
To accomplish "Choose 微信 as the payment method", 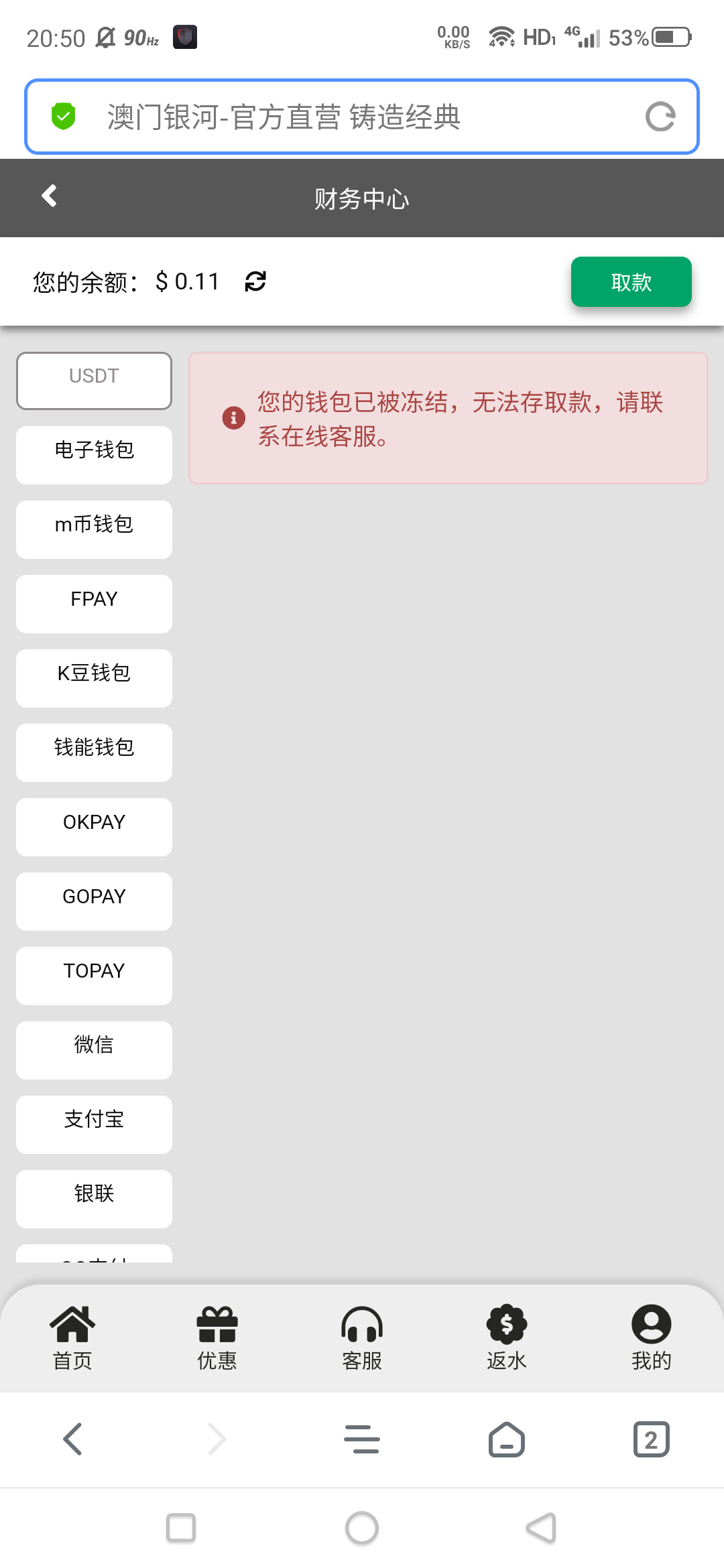I will coord(94,1050).
